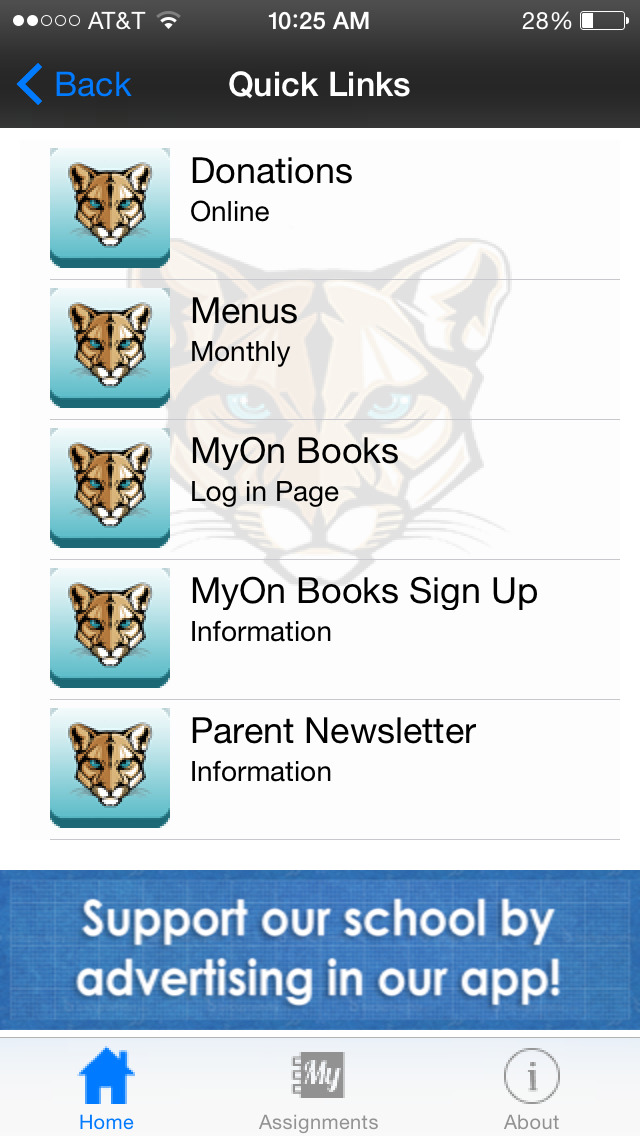Go back using the Back button

pyautogui.click(x=74, y=85)
